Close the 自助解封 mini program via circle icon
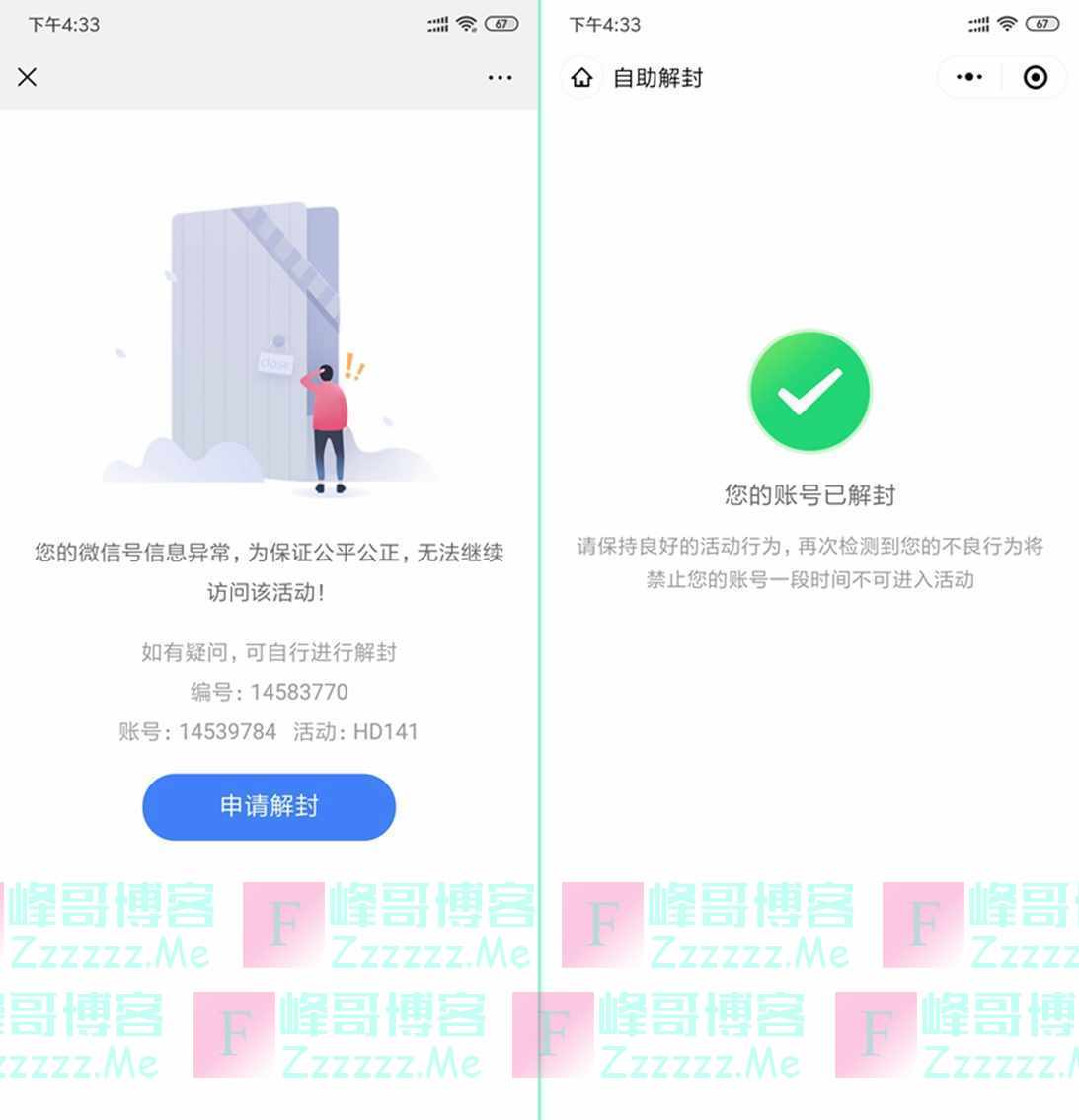 (1035, 77)
